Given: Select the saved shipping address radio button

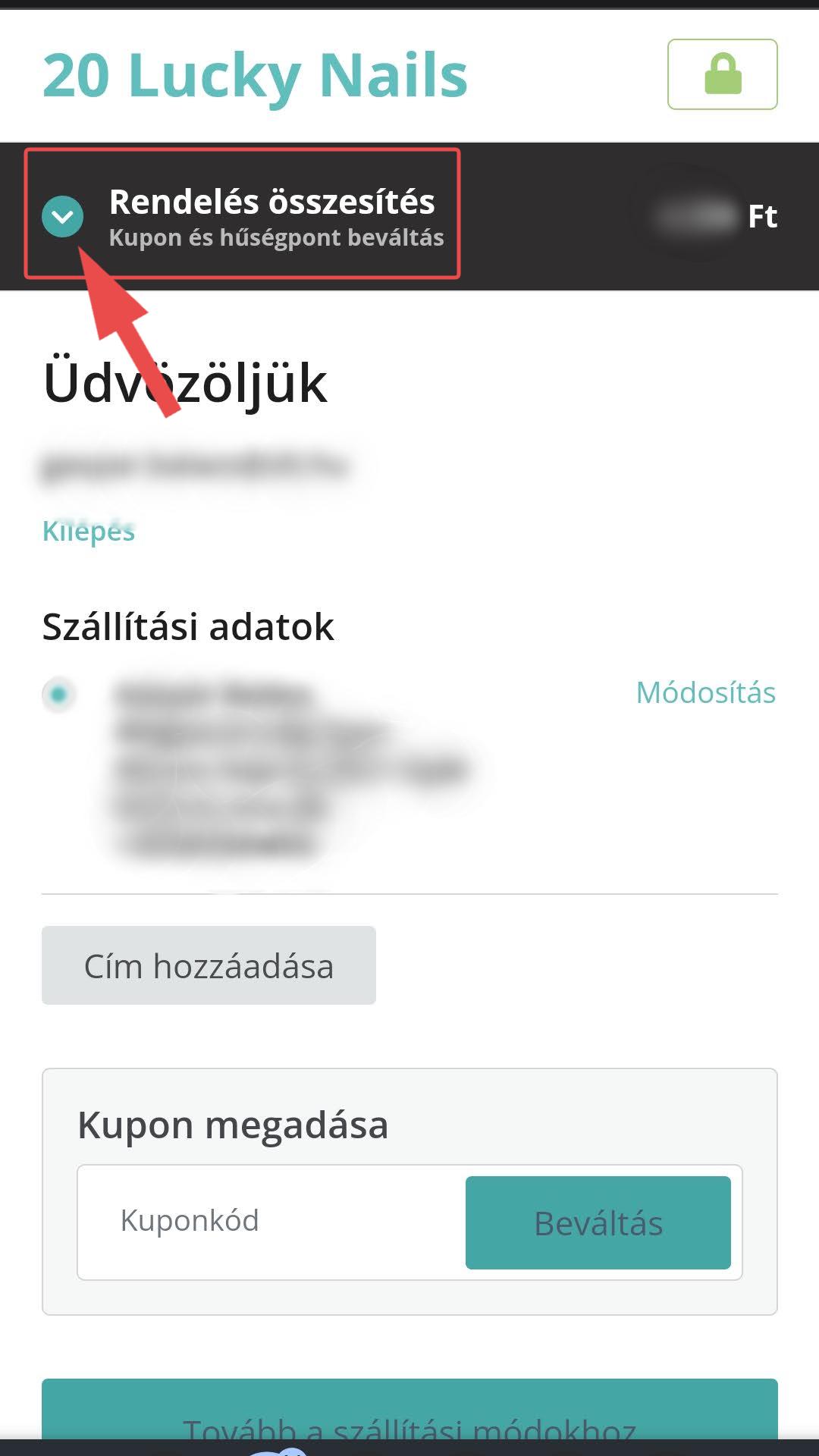Looking at the screenshot, I should pyautogui.click(x=59, y=694).
